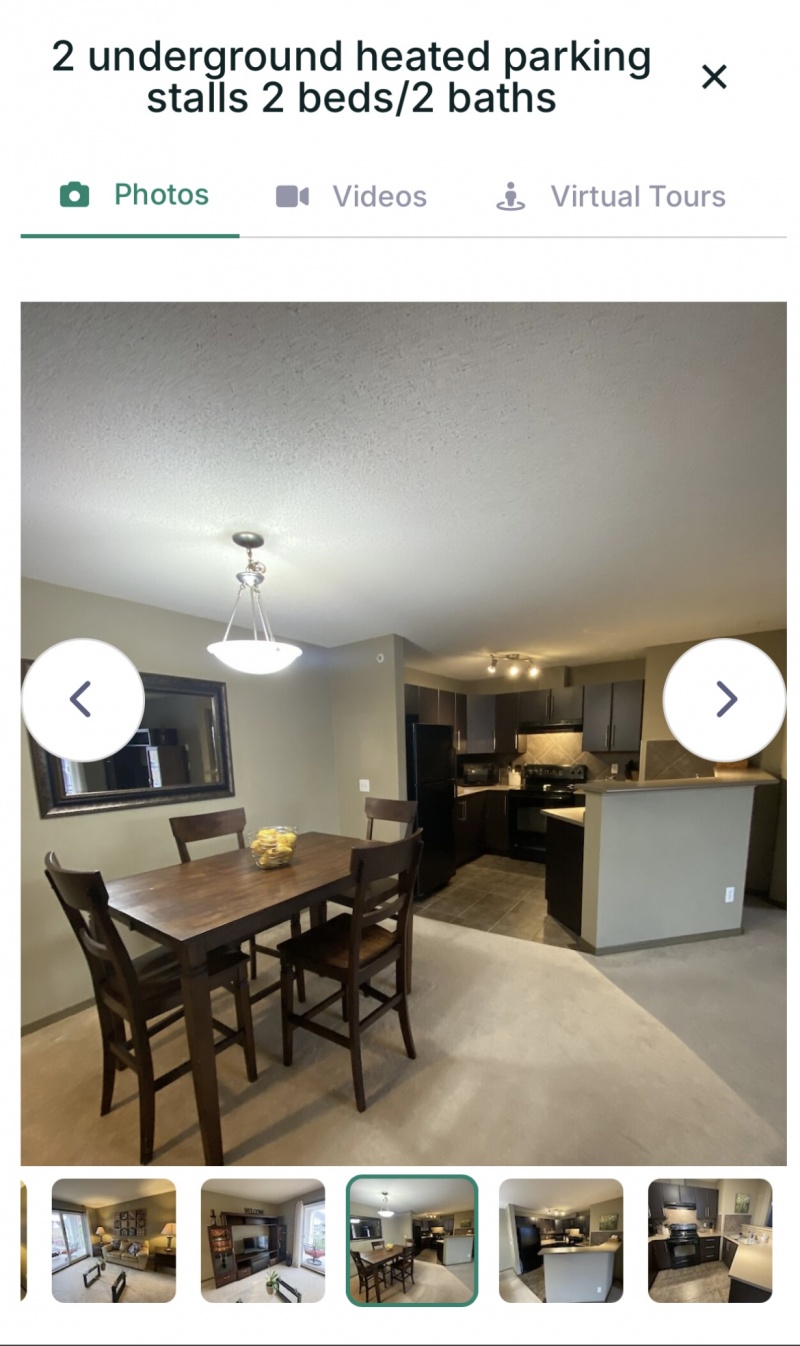Switch to the Videos tab
The image size is (800, 1346).
click(351, 196)
